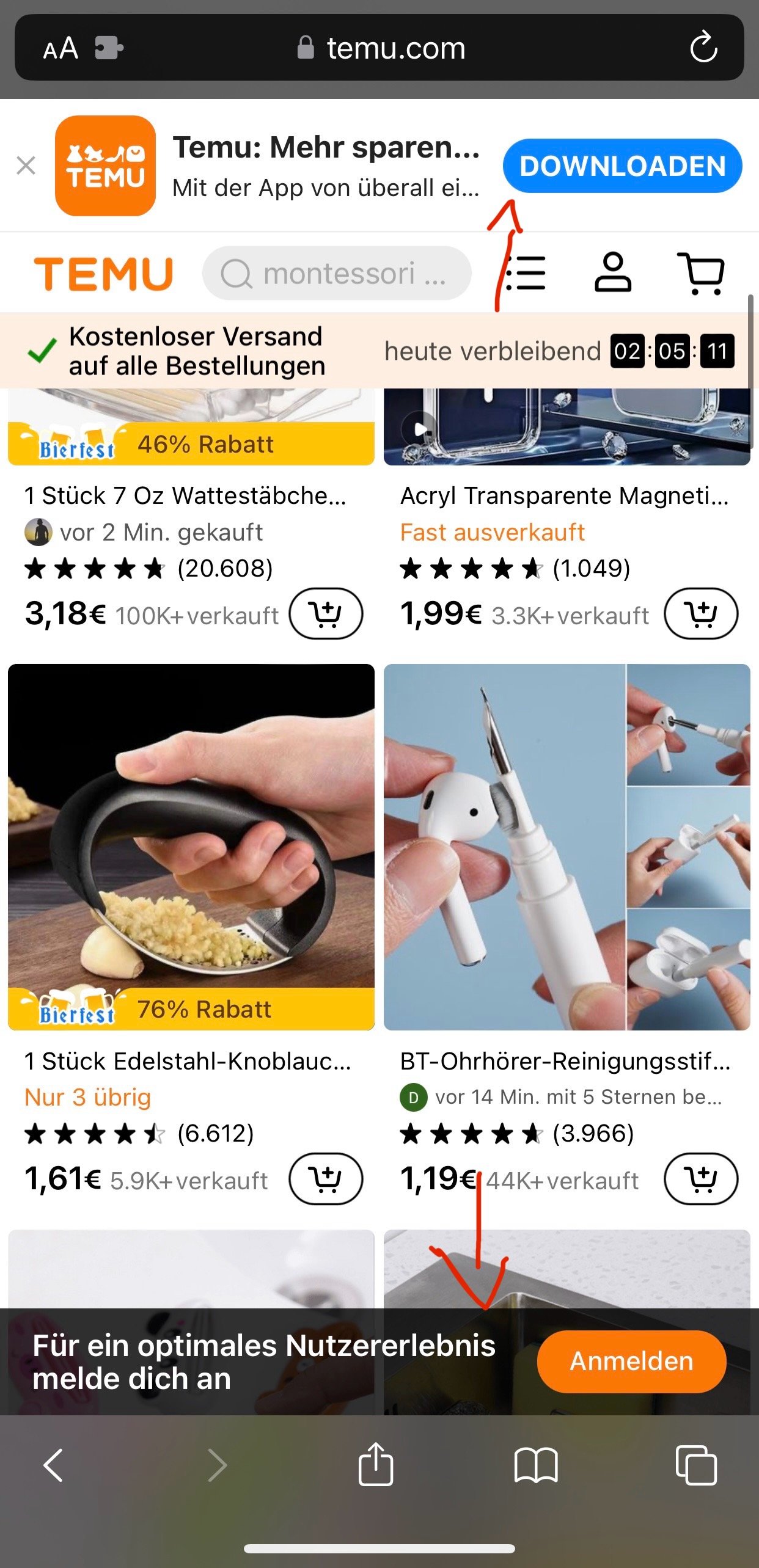759x1568 pixels.
Task: Open the user account profile icon
Action: click(613, 273)
